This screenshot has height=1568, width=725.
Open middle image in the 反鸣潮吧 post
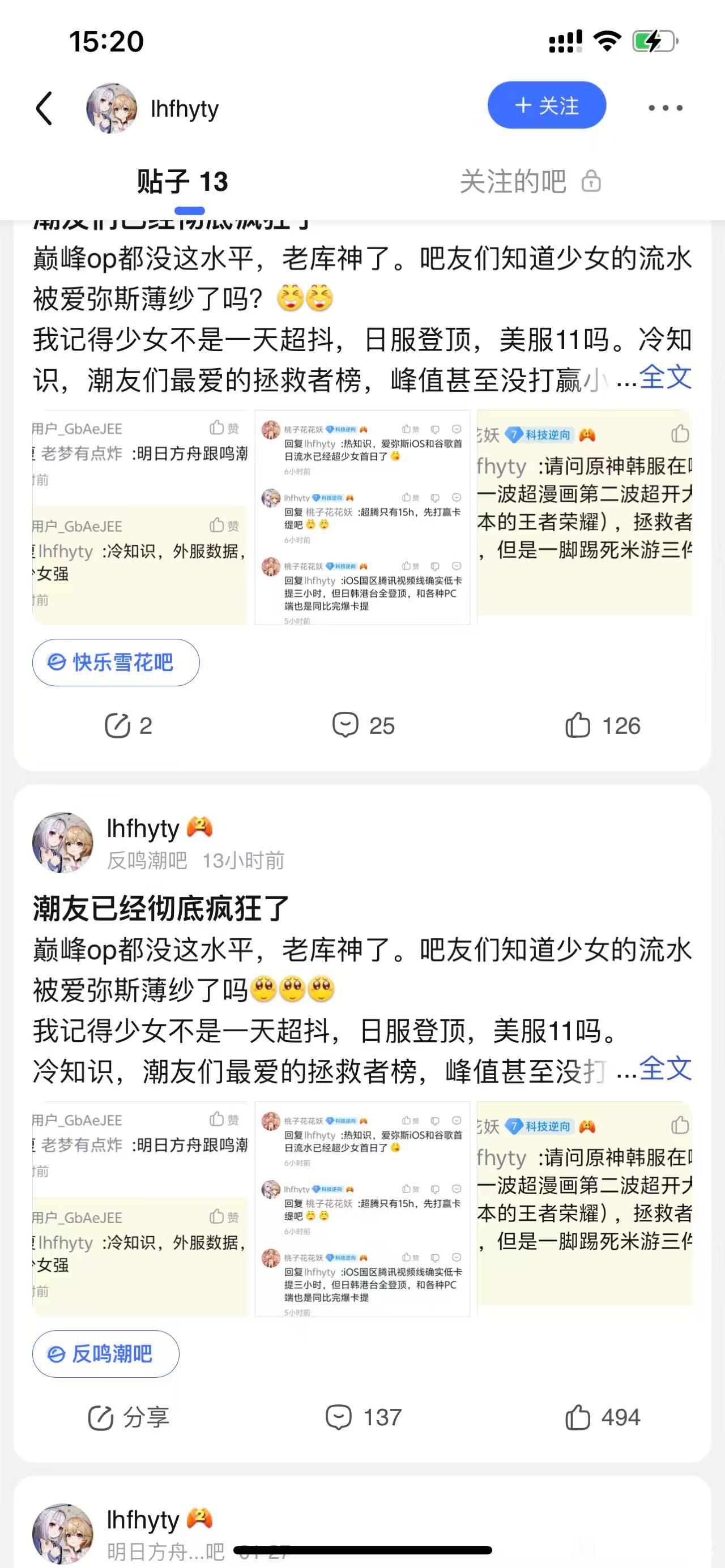pos(362,1209)
